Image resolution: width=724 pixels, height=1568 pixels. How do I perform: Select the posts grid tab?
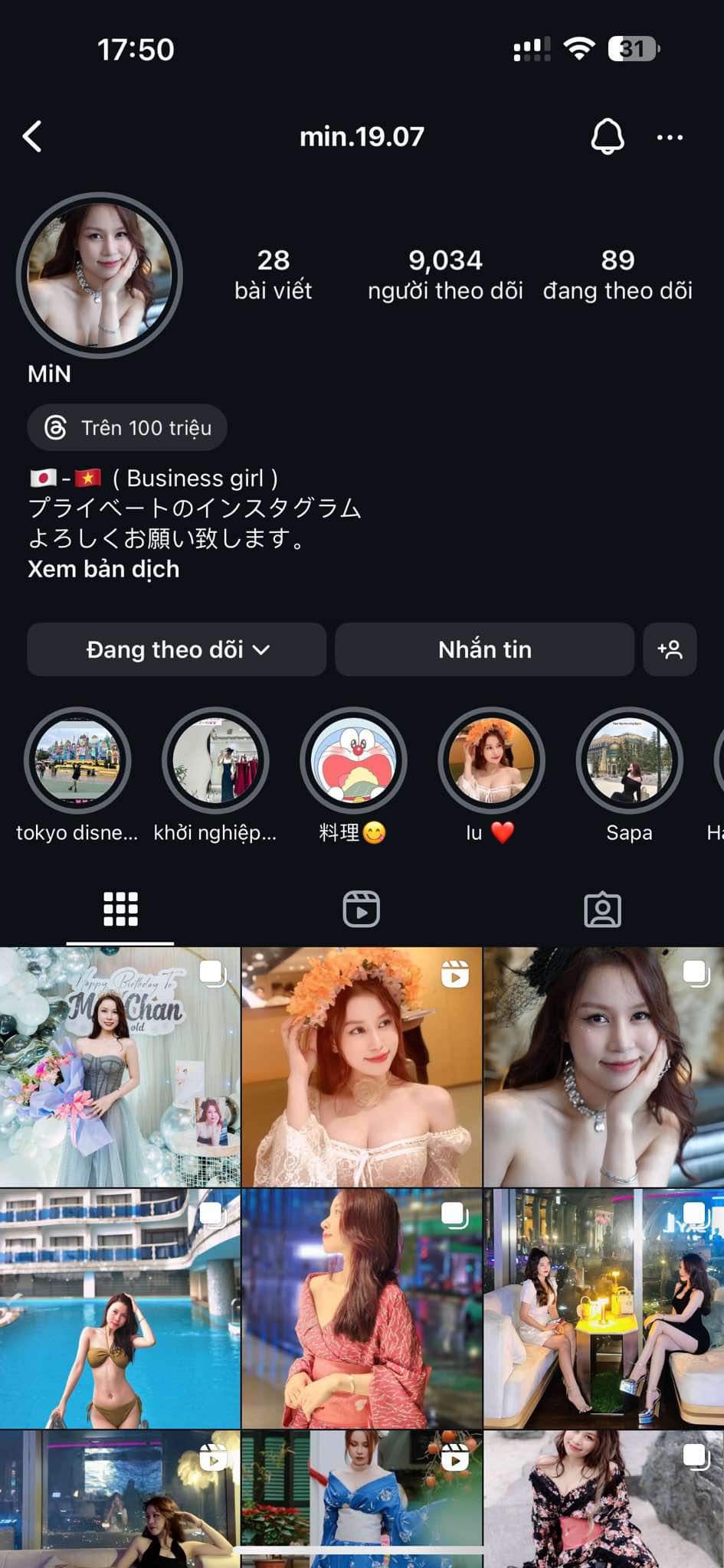coord(120,910)
